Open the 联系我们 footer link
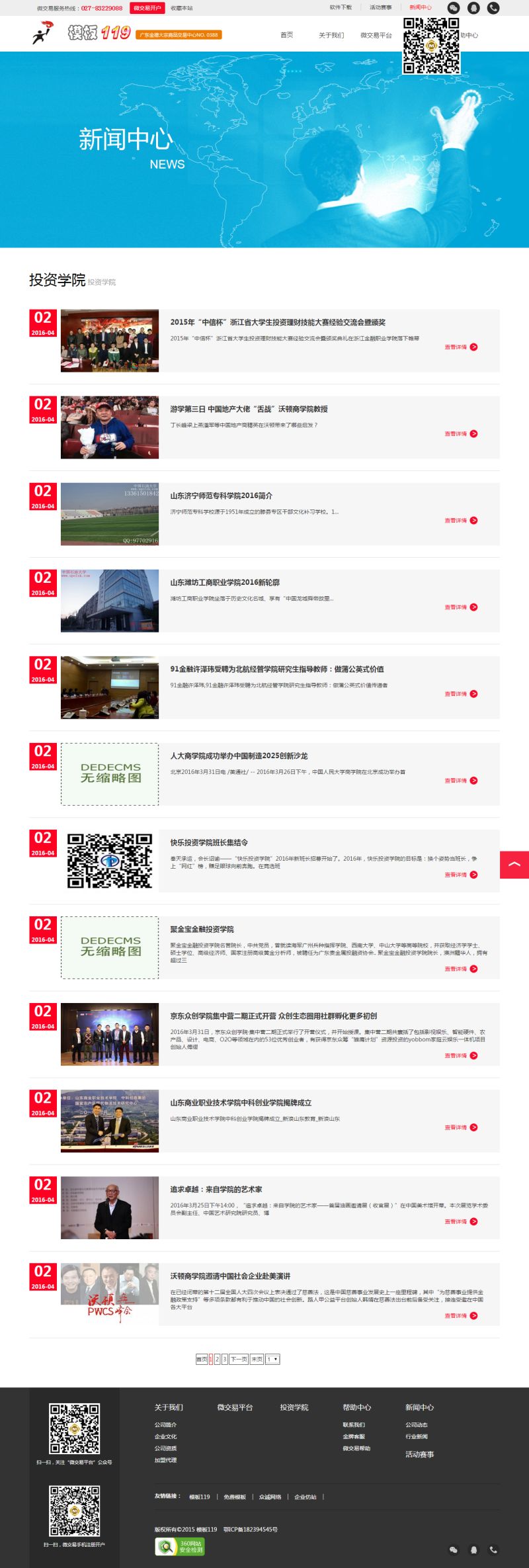This screenshot has width=529, height=1568. coord(354,1424)
